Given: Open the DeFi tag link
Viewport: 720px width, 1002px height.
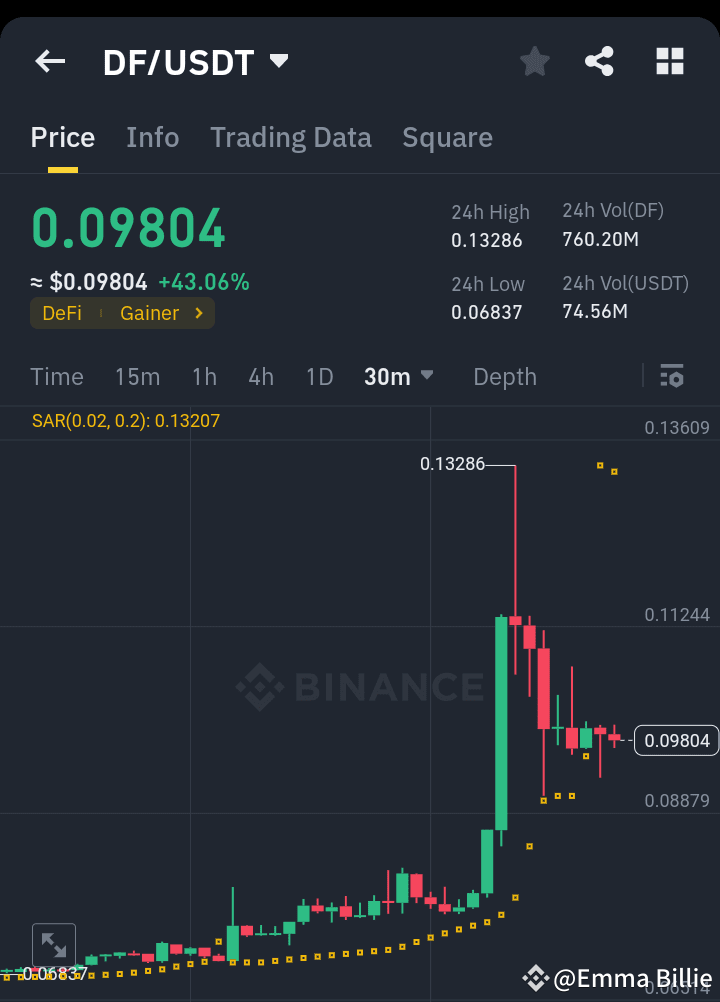Looking at the screenshot, I should point(61,313).
